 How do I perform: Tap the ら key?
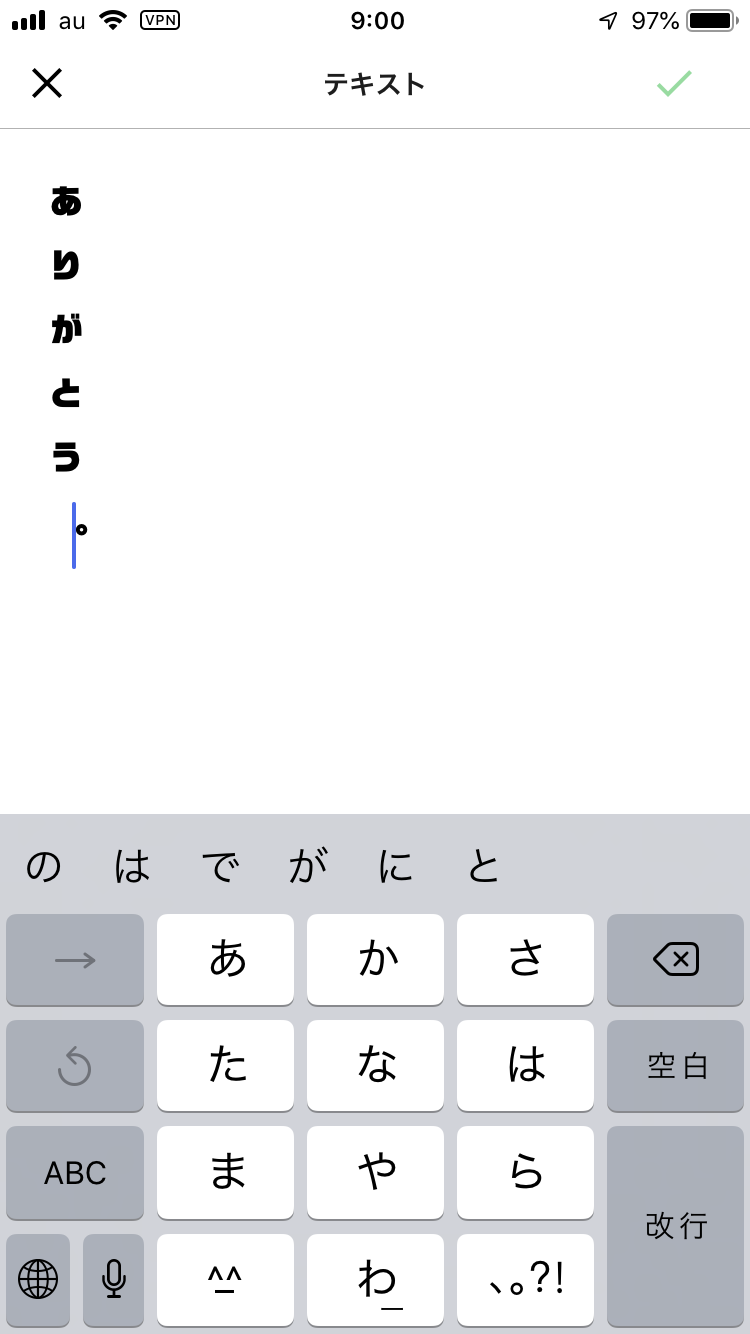point(525,1172)
